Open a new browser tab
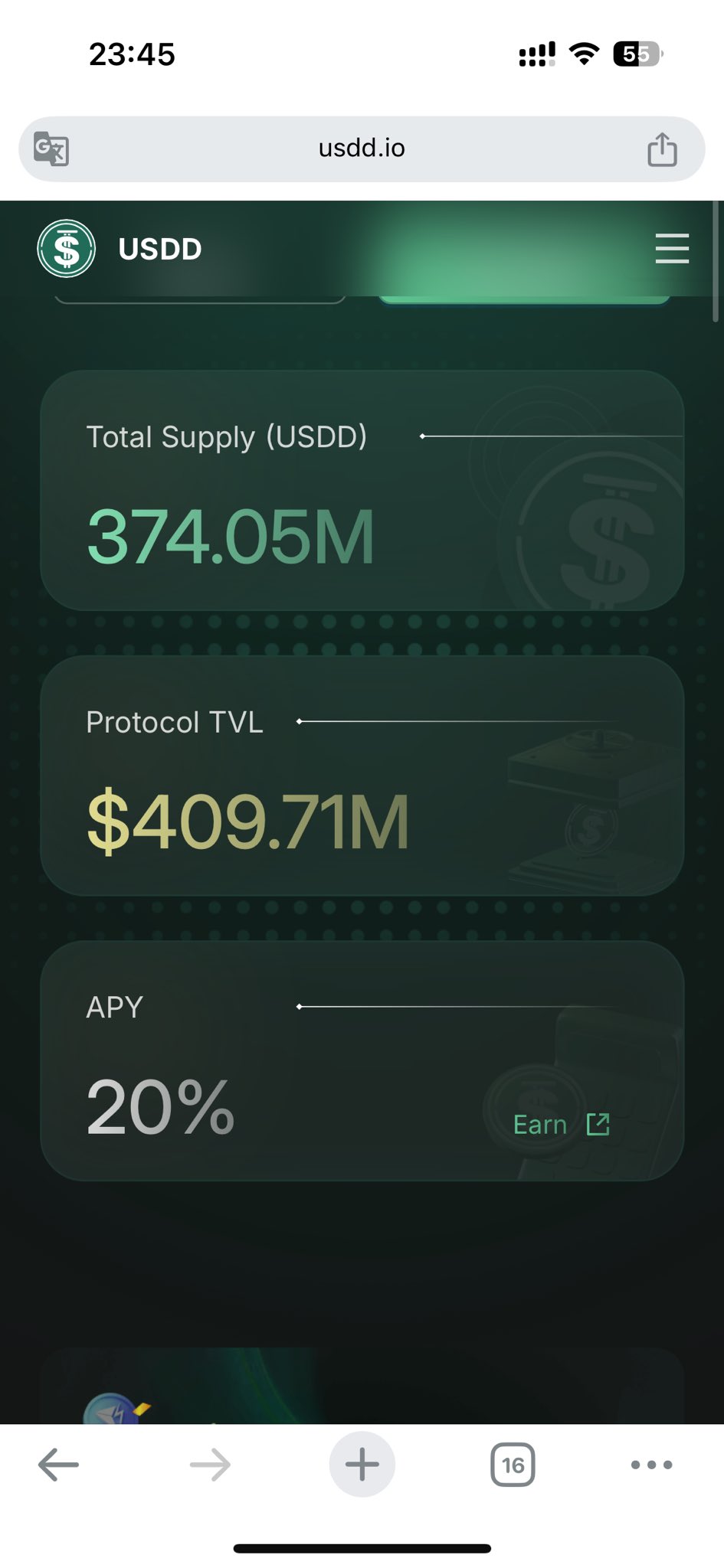724x1568 pixels. (x=362, y=1465)
